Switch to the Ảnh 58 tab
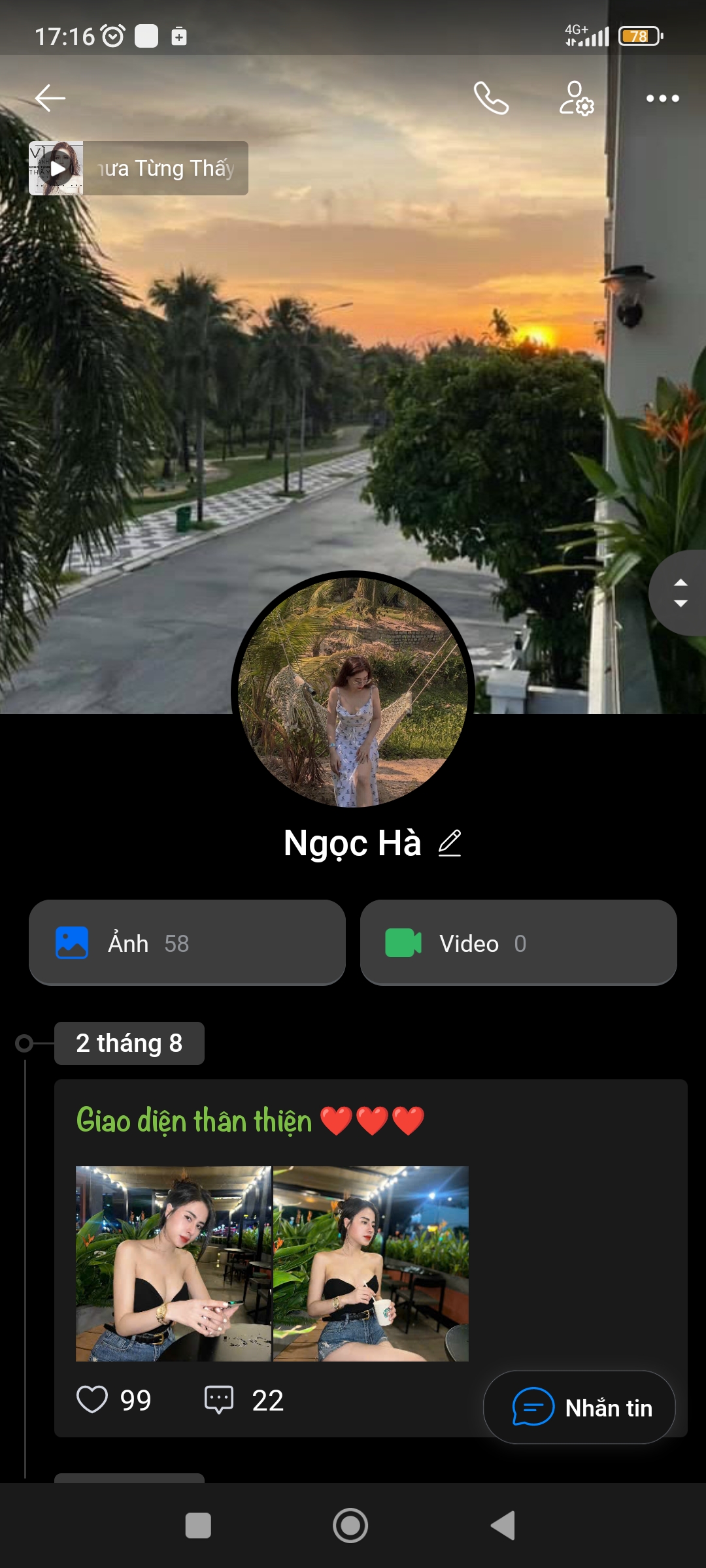This screenshot has height=1568, width=706. 186,943
